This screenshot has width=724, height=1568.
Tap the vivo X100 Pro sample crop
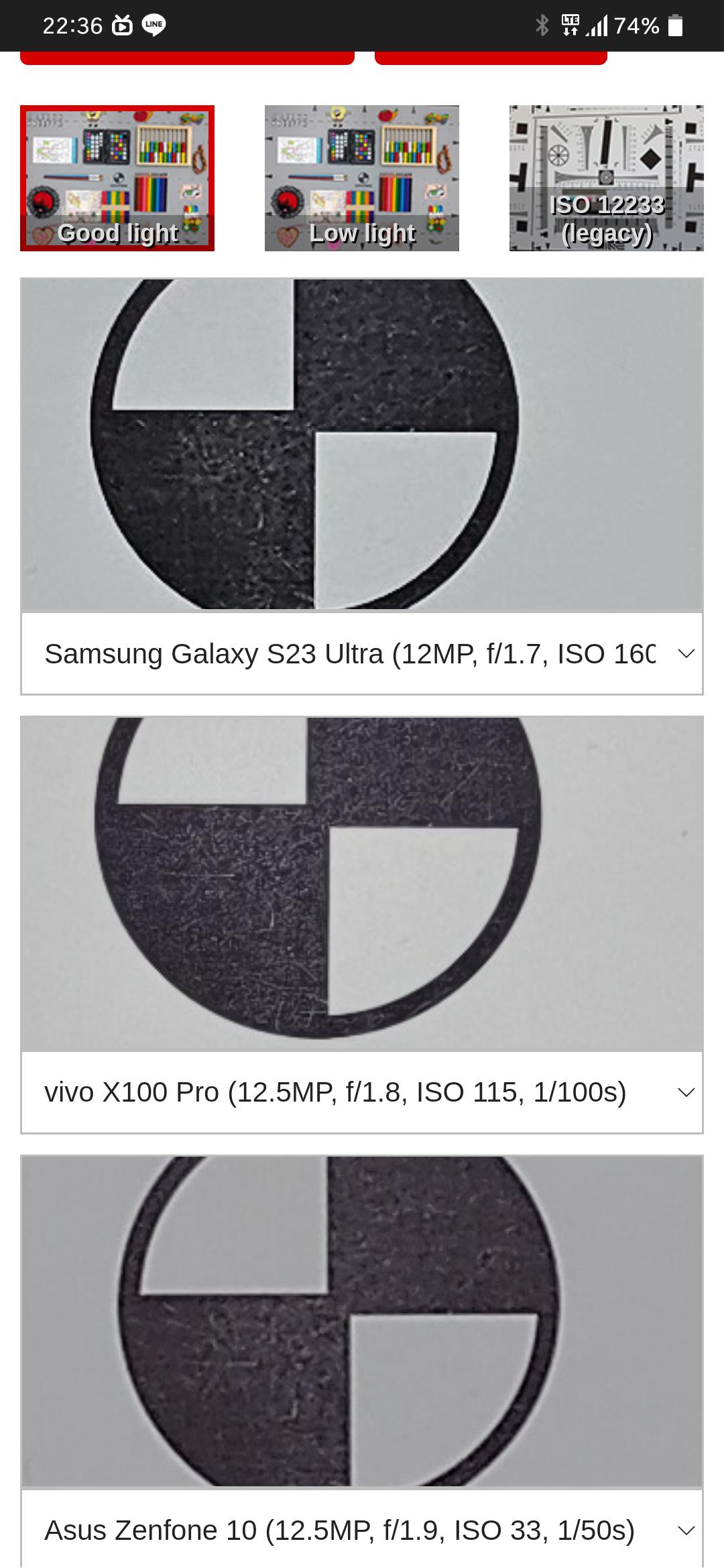[x=362, y=883]
